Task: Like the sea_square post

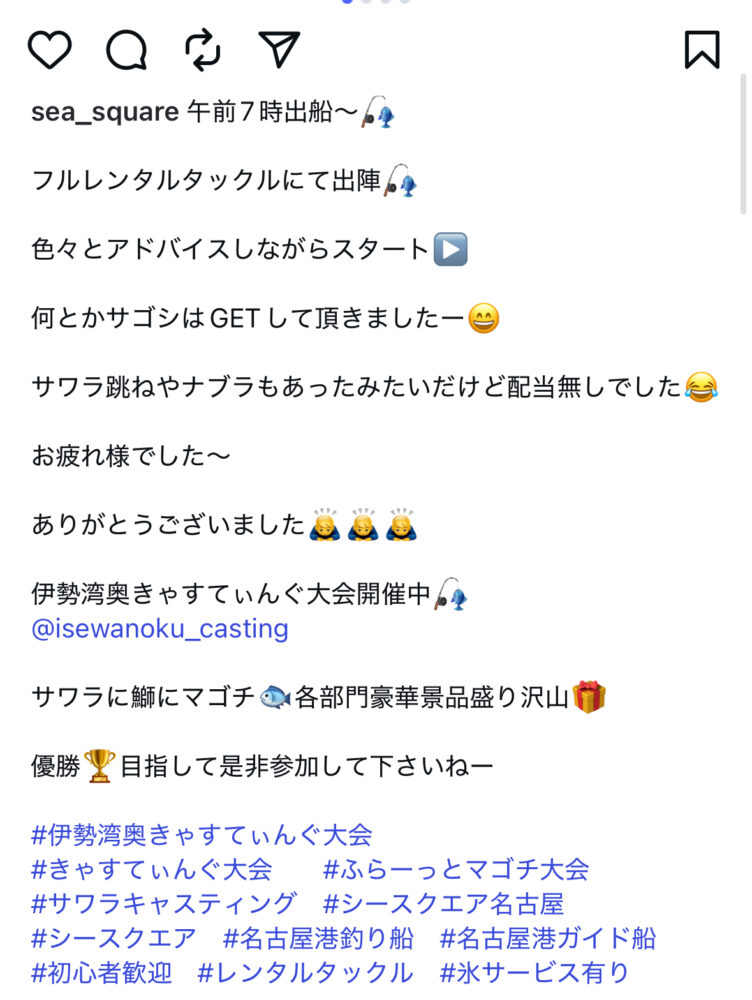Action: pyautogui.click(x=49, y=49)
